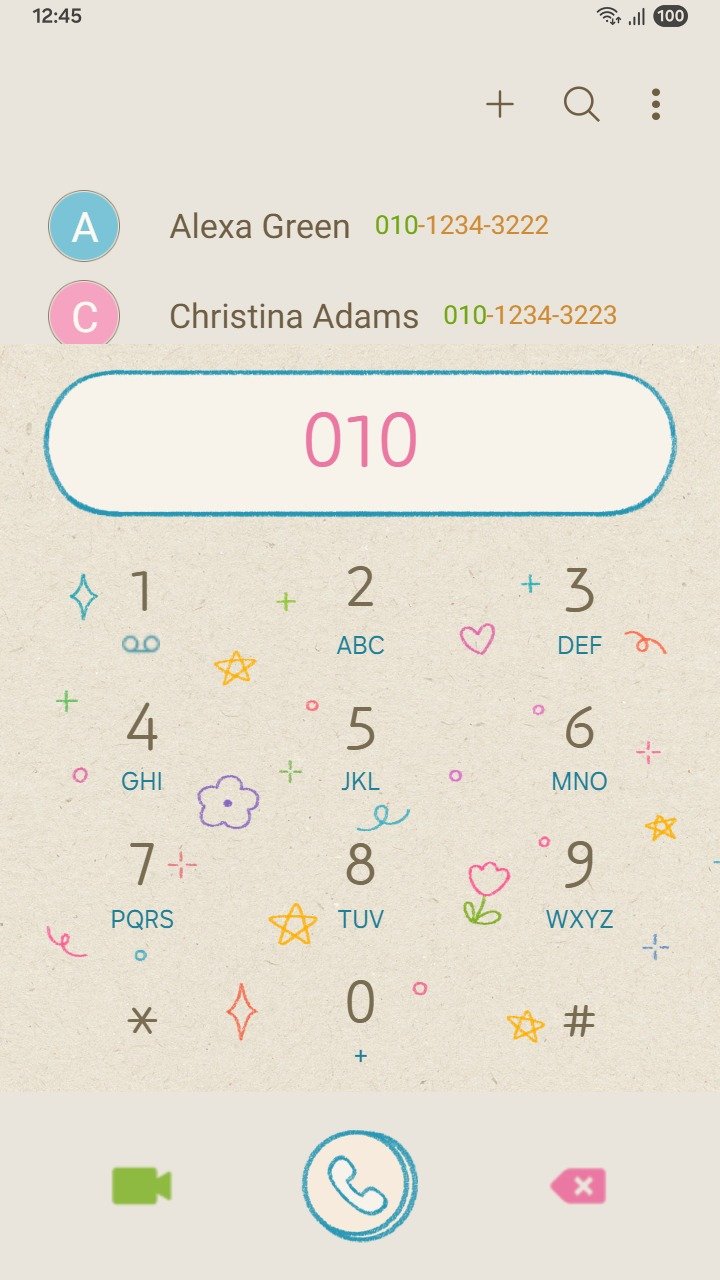The width and height of the screenshot is (720, 1280).
Task: Select contact Alexa Green
Action: pos(300,226)
